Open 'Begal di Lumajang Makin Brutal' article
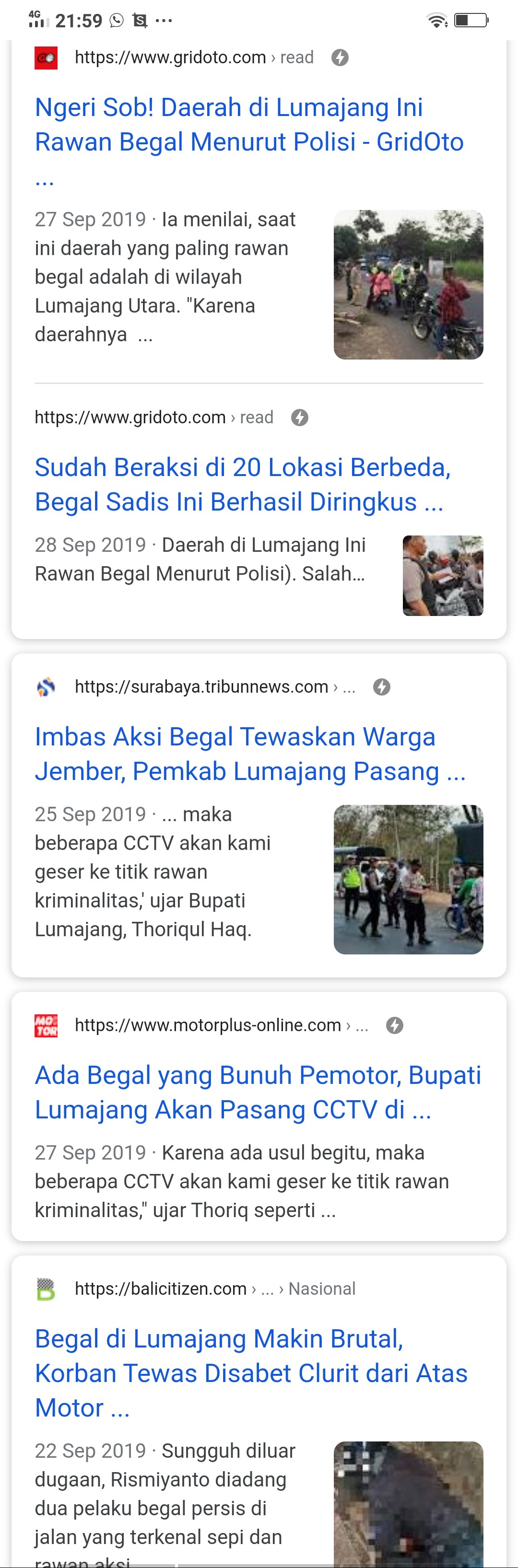The image size is (518, 1568). 251,1372
